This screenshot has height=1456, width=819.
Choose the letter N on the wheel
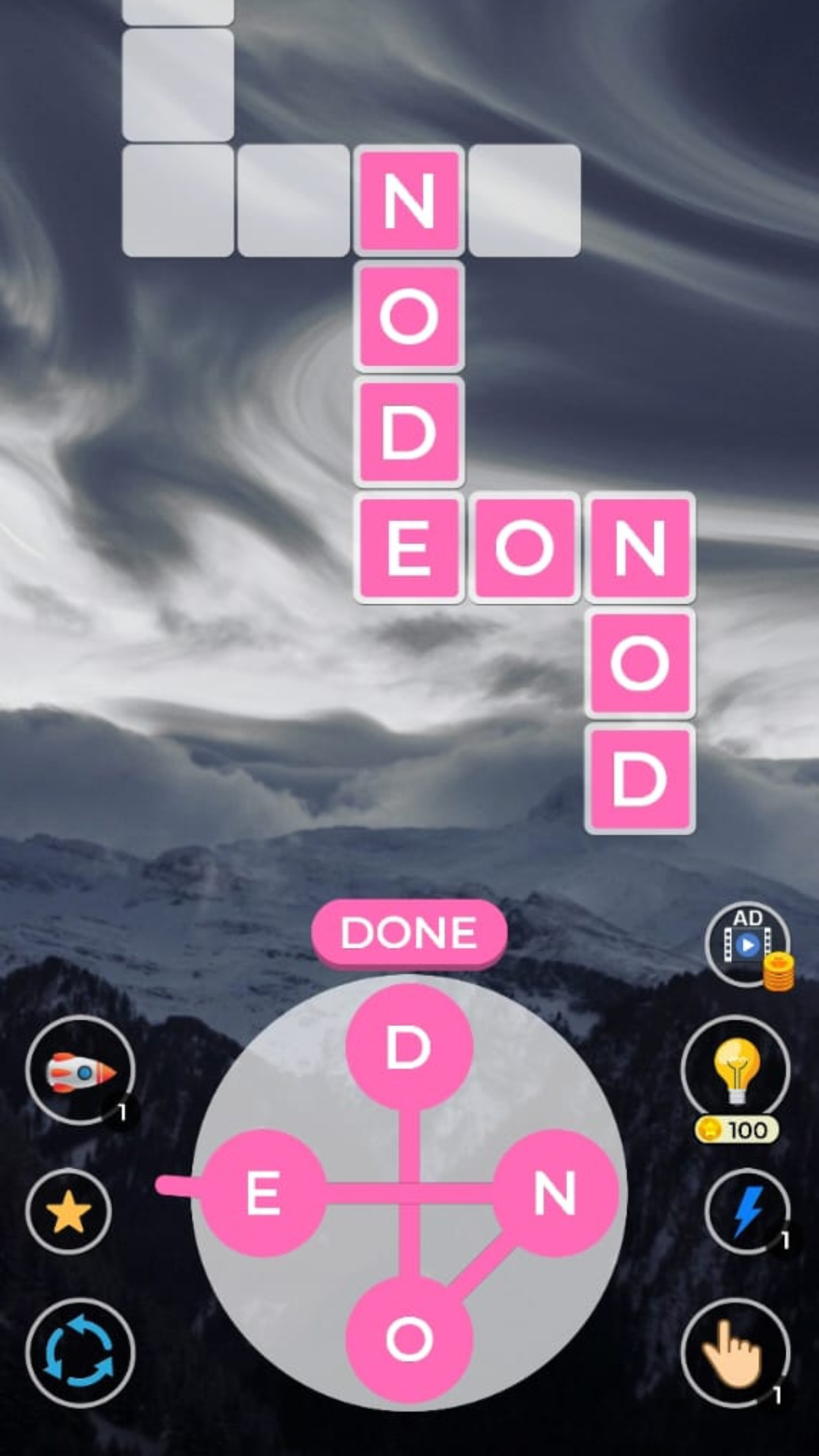[x=555, y=1193]
